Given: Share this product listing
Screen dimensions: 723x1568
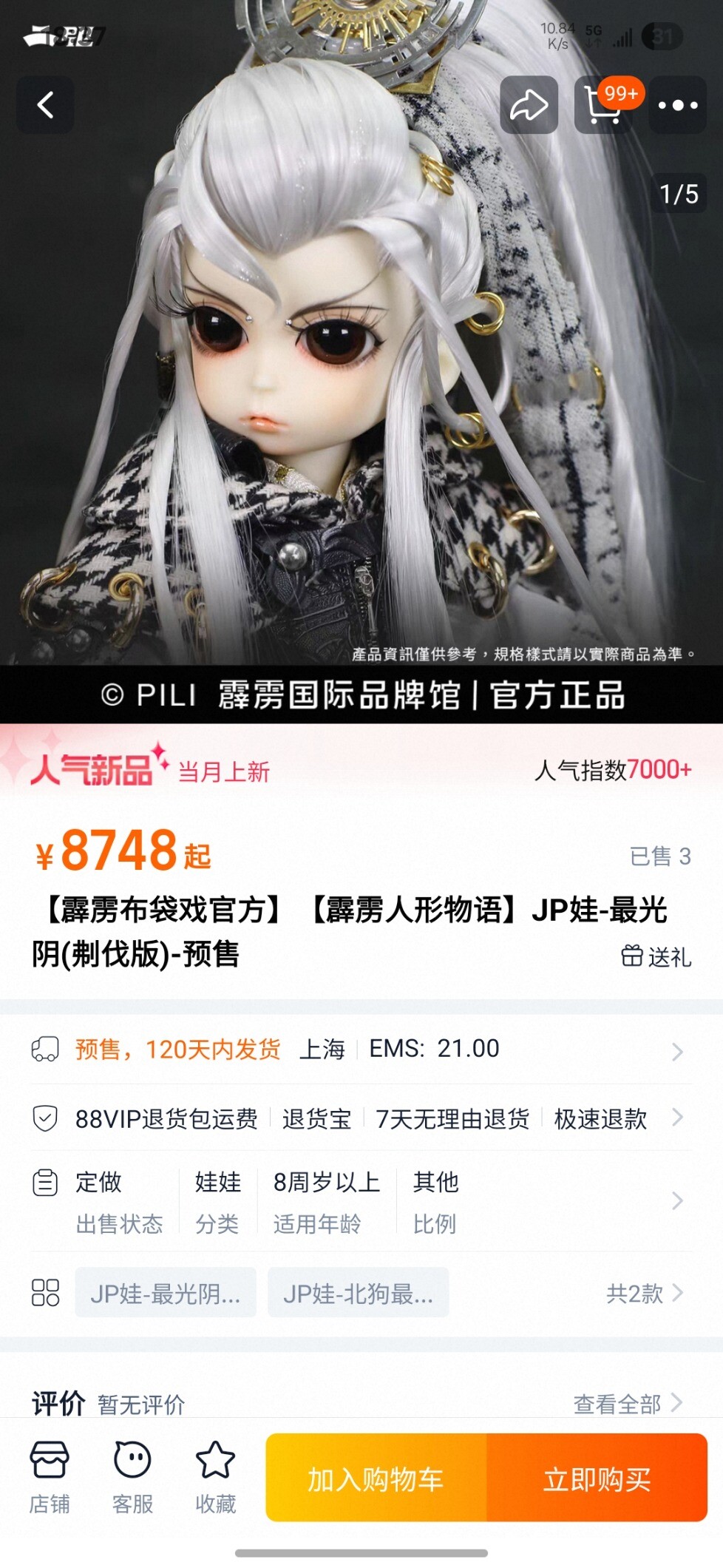Looking at the screenshot, I should 529,105.
